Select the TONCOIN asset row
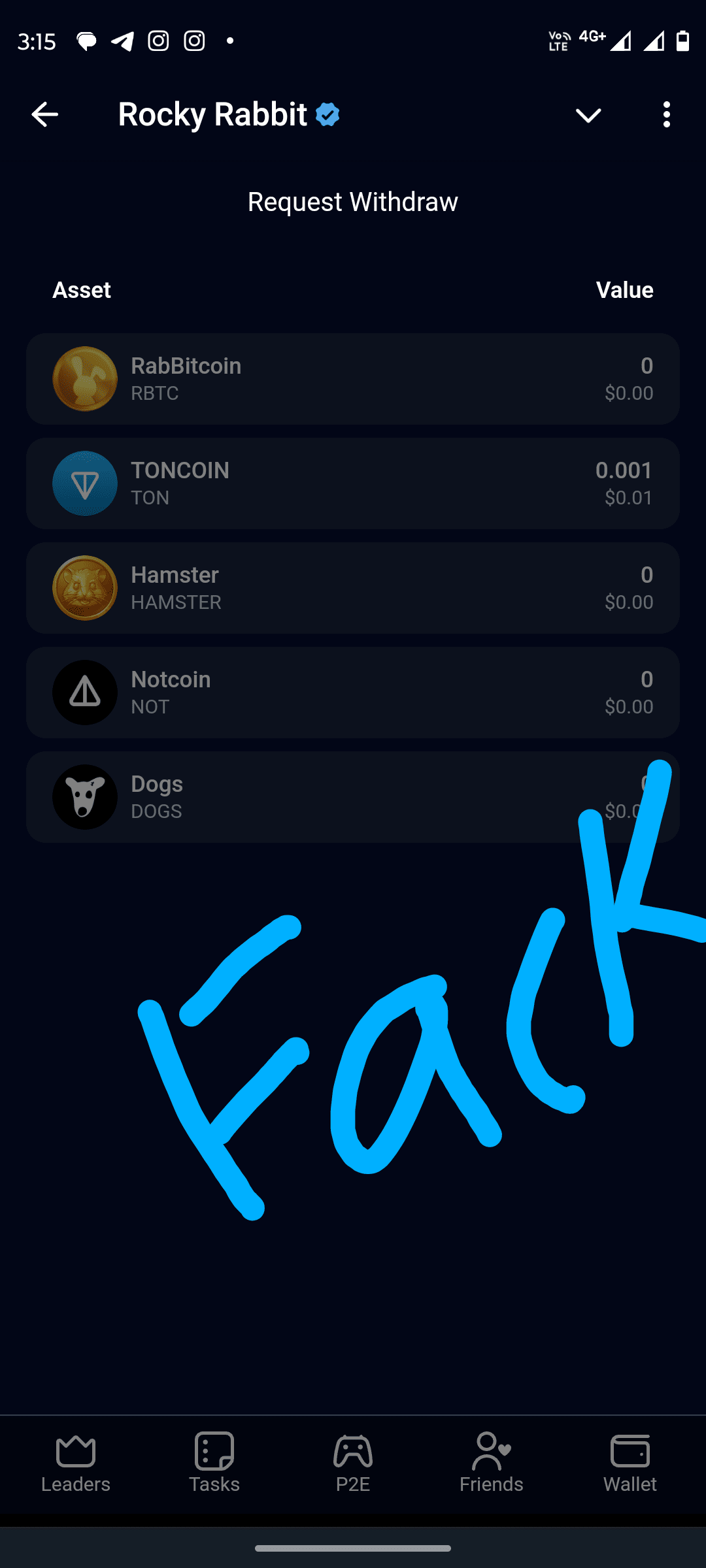 (x=353, y=483)
